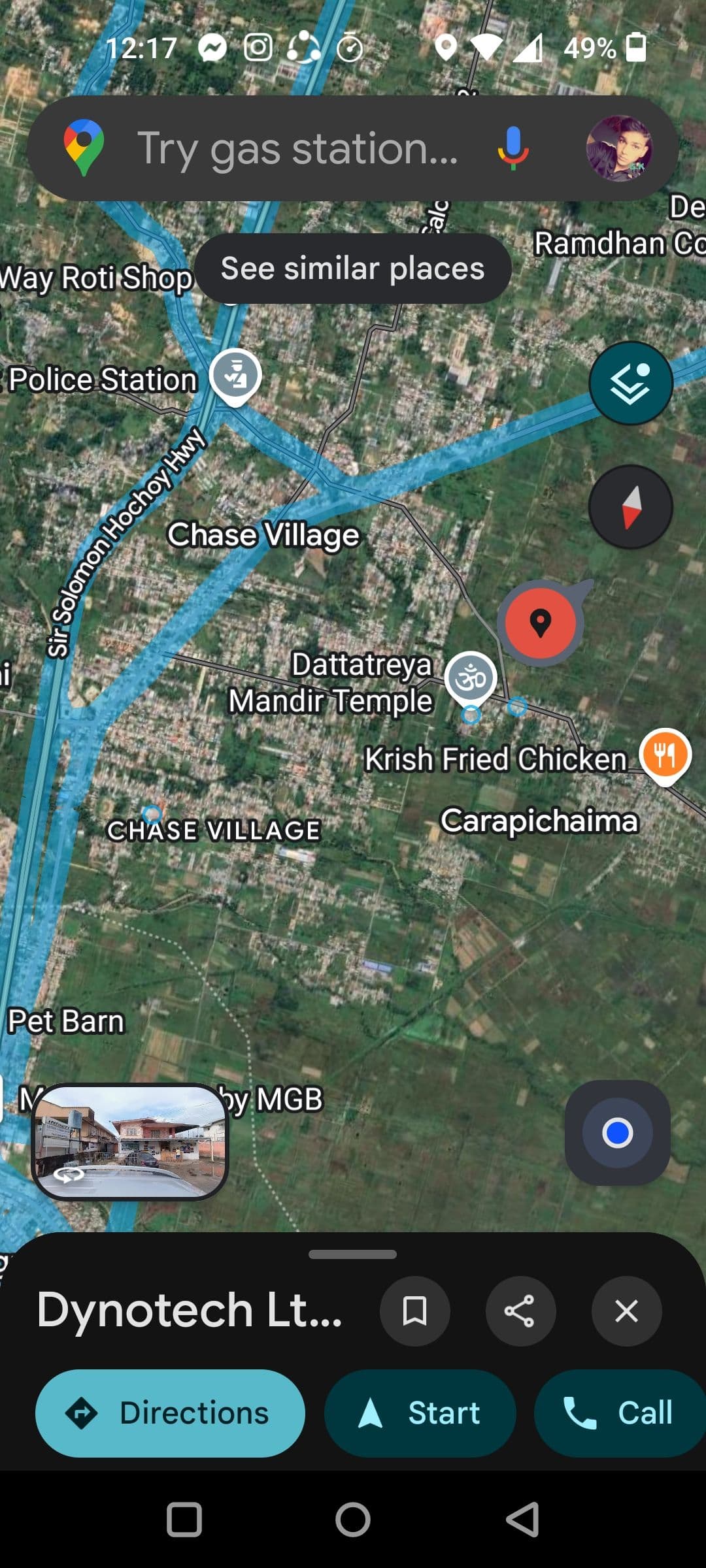Select the Krish Fried Chicken restaurant marker
Viewport: 706px width, 1568px height.
coord(665,755)
